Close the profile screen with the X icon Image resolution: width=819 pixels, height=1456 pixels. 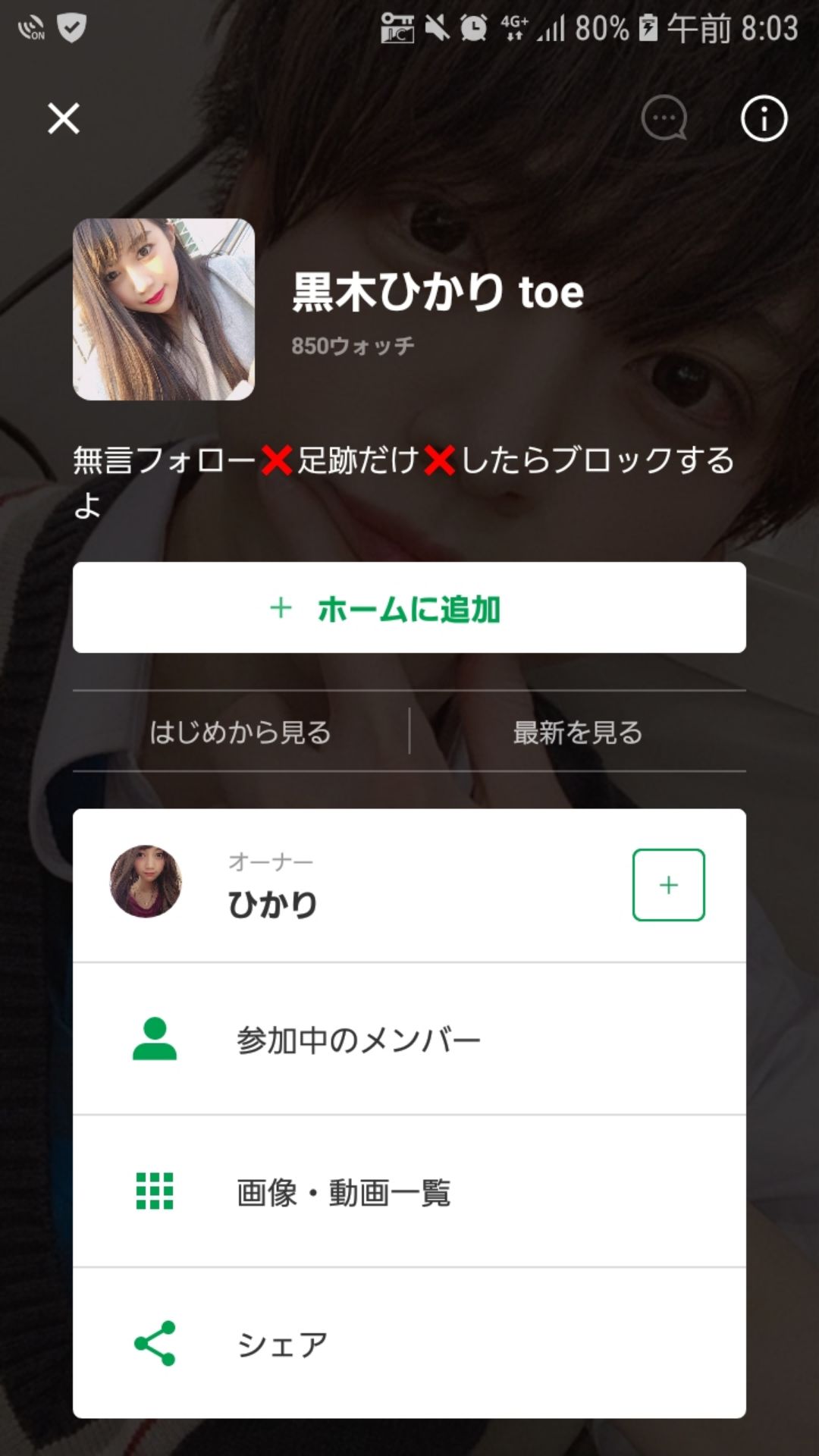(63, 119)
